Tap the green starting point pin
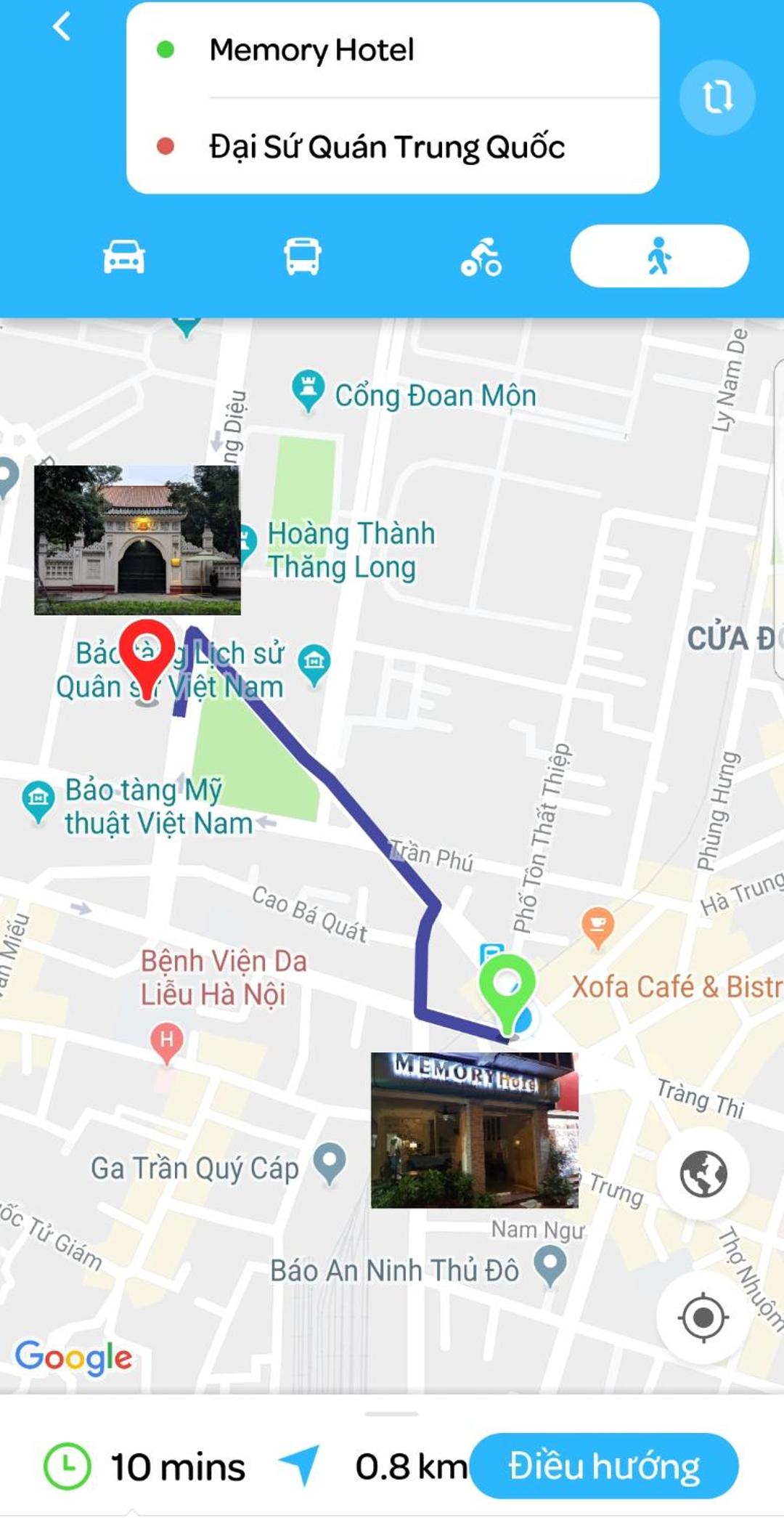The image size is (784, 1518). [507, 988]
